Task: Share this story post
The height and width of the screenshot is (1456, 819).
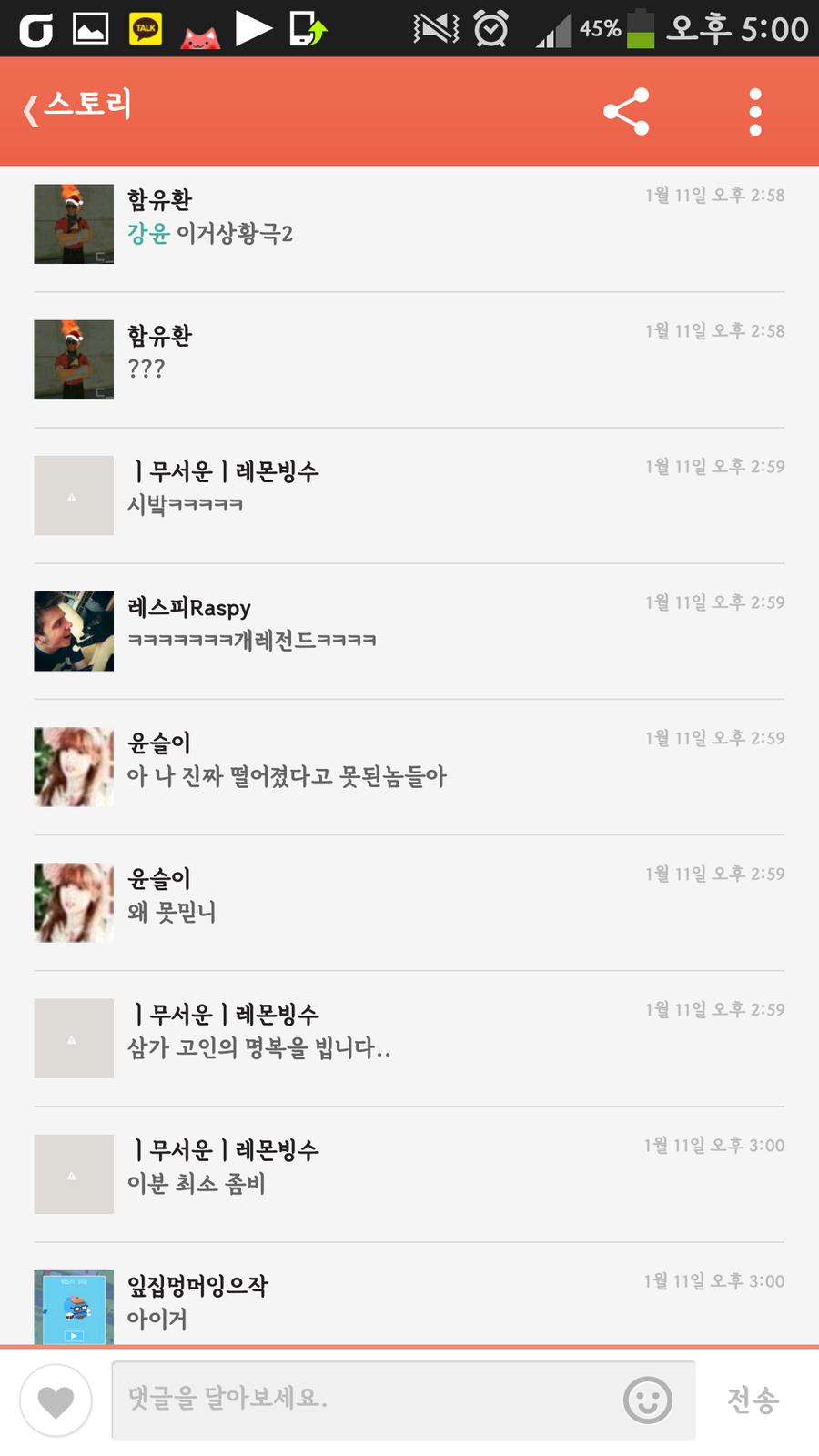Action: [626, 112]
